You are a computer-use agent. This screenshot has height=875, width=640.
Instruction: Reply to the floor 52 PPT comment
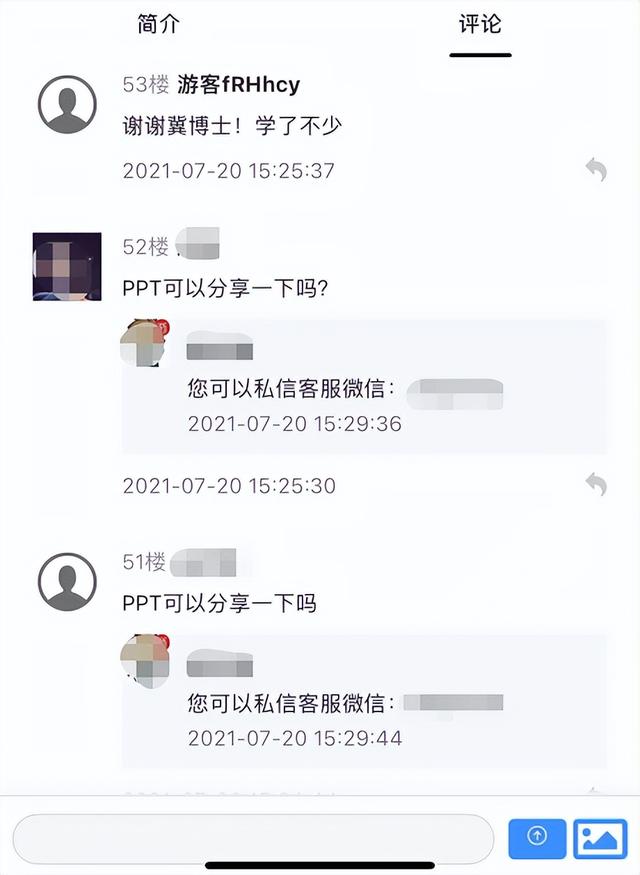click(595, 485)
